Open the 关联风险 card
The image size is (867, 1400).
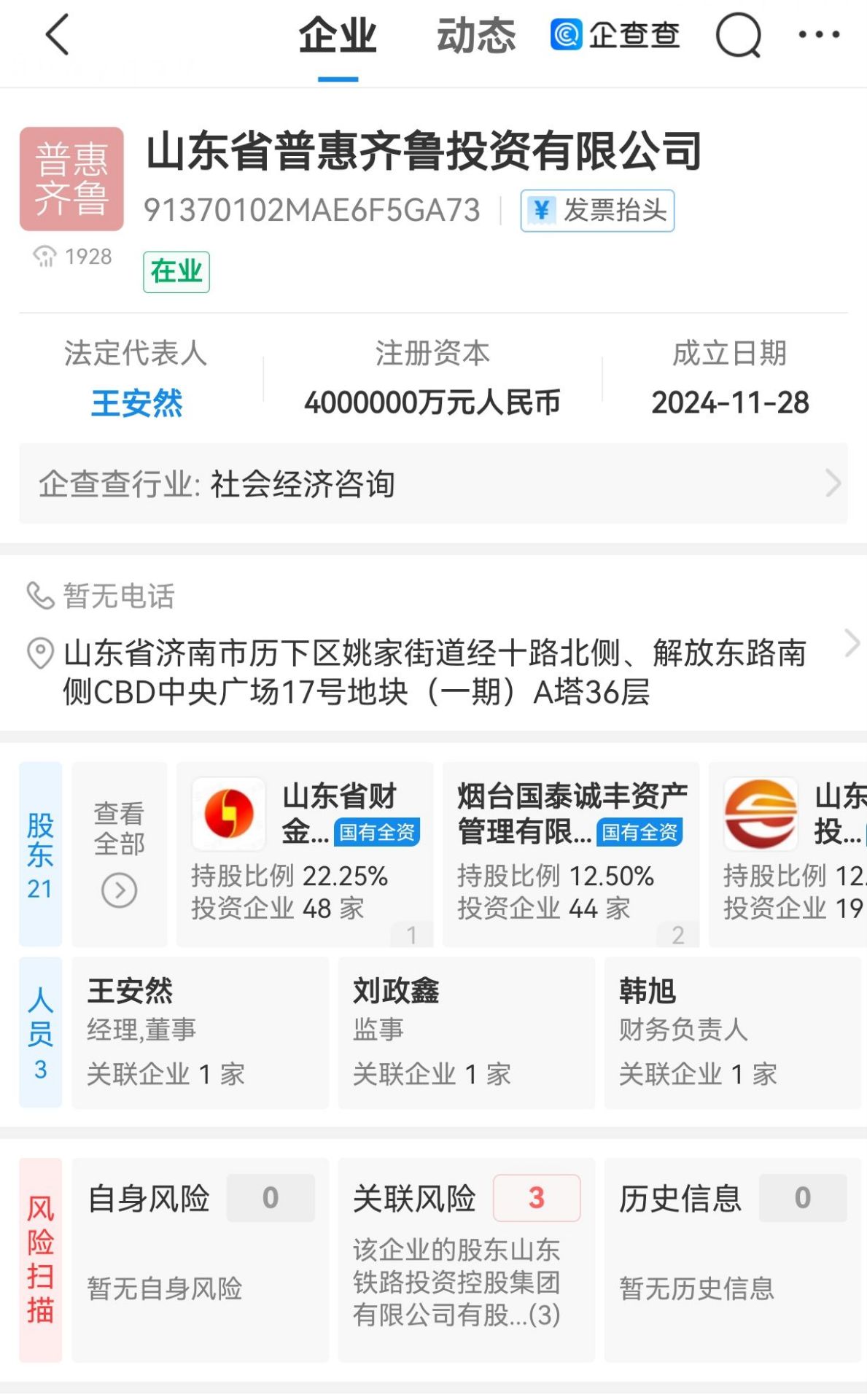(467, 1260)
